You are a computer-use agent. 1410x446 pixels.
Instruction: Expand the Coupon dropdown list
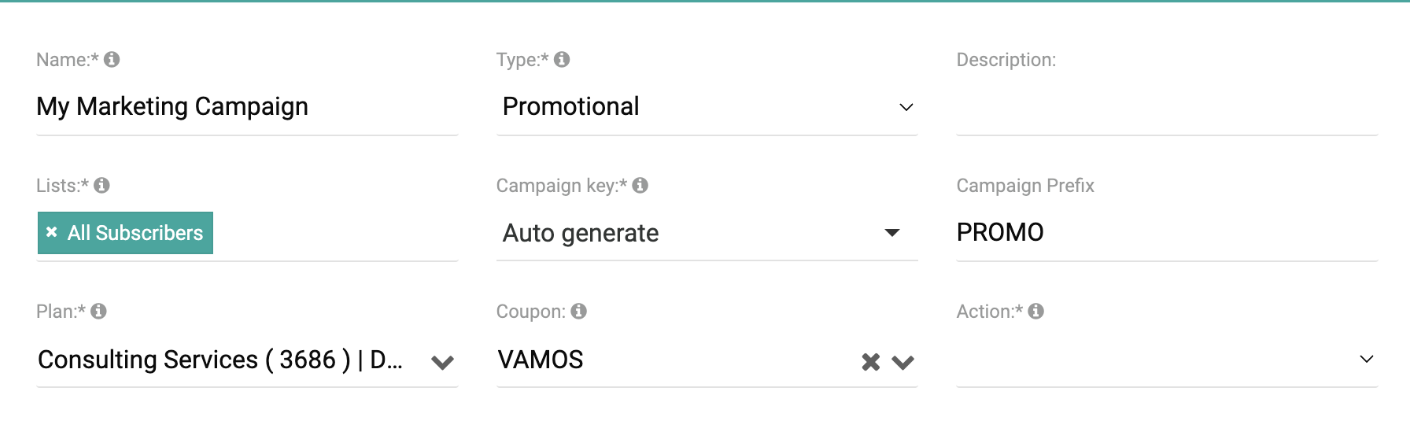[903, 362]
